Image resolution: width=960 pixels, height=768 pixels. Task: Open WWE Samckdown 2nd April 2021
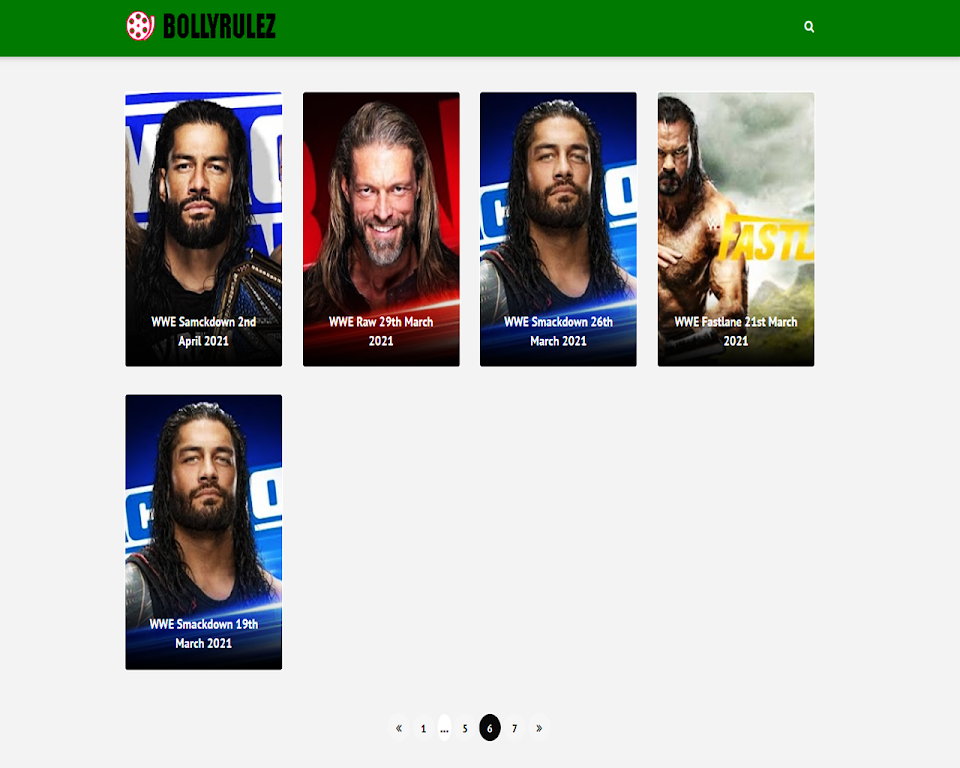[203, 230]
